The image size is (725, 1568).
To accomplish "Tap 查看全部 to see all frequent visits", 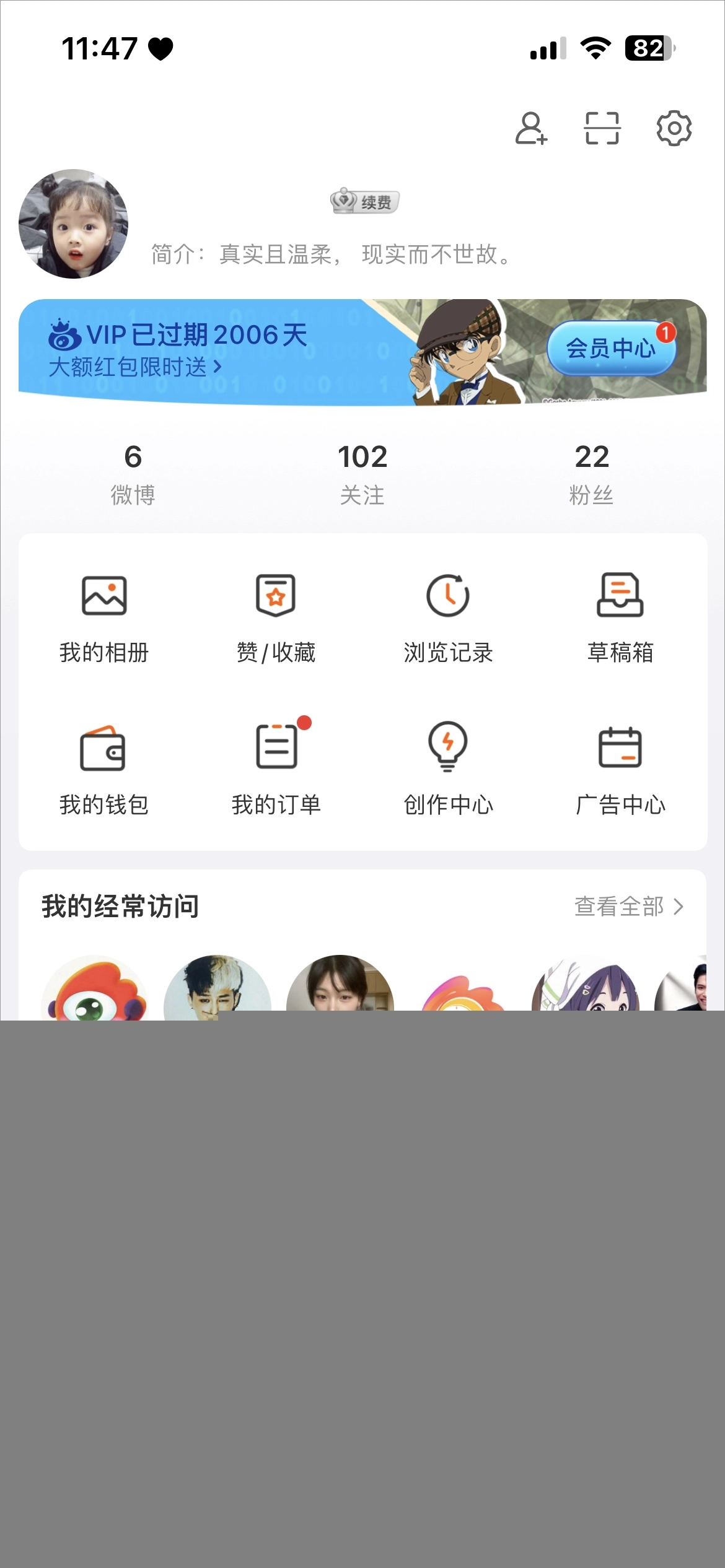I will pos(628,907).
